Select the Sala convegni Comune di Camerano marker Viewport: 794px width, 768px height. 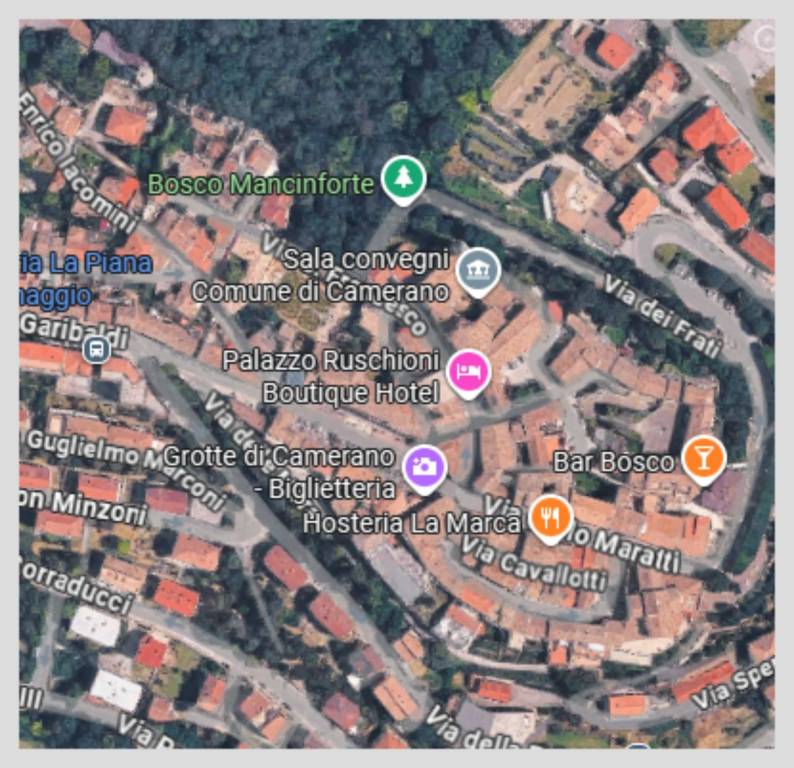click(477, 270)
